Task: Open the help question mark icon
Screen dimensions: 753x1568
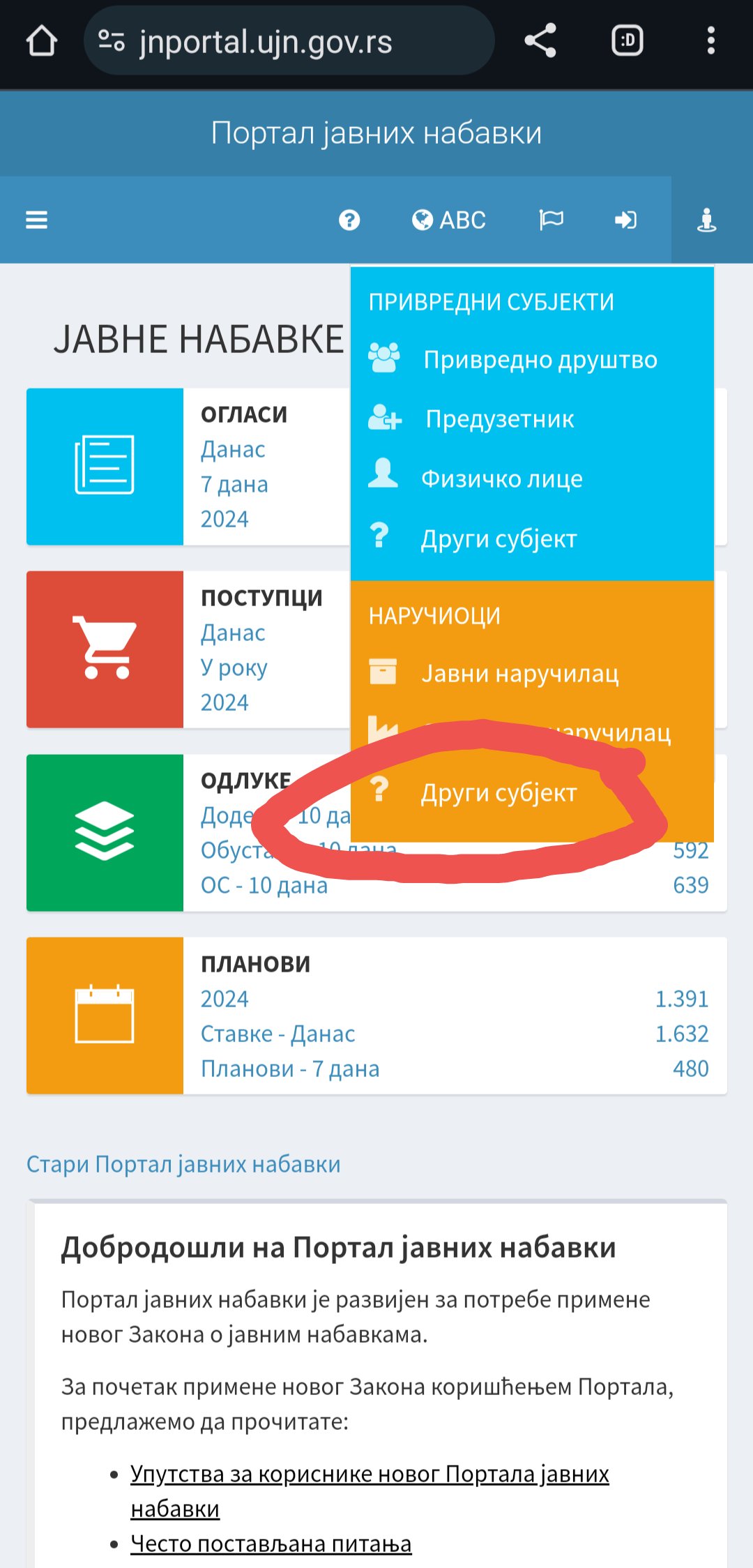Action: click(x=349, y=220)
